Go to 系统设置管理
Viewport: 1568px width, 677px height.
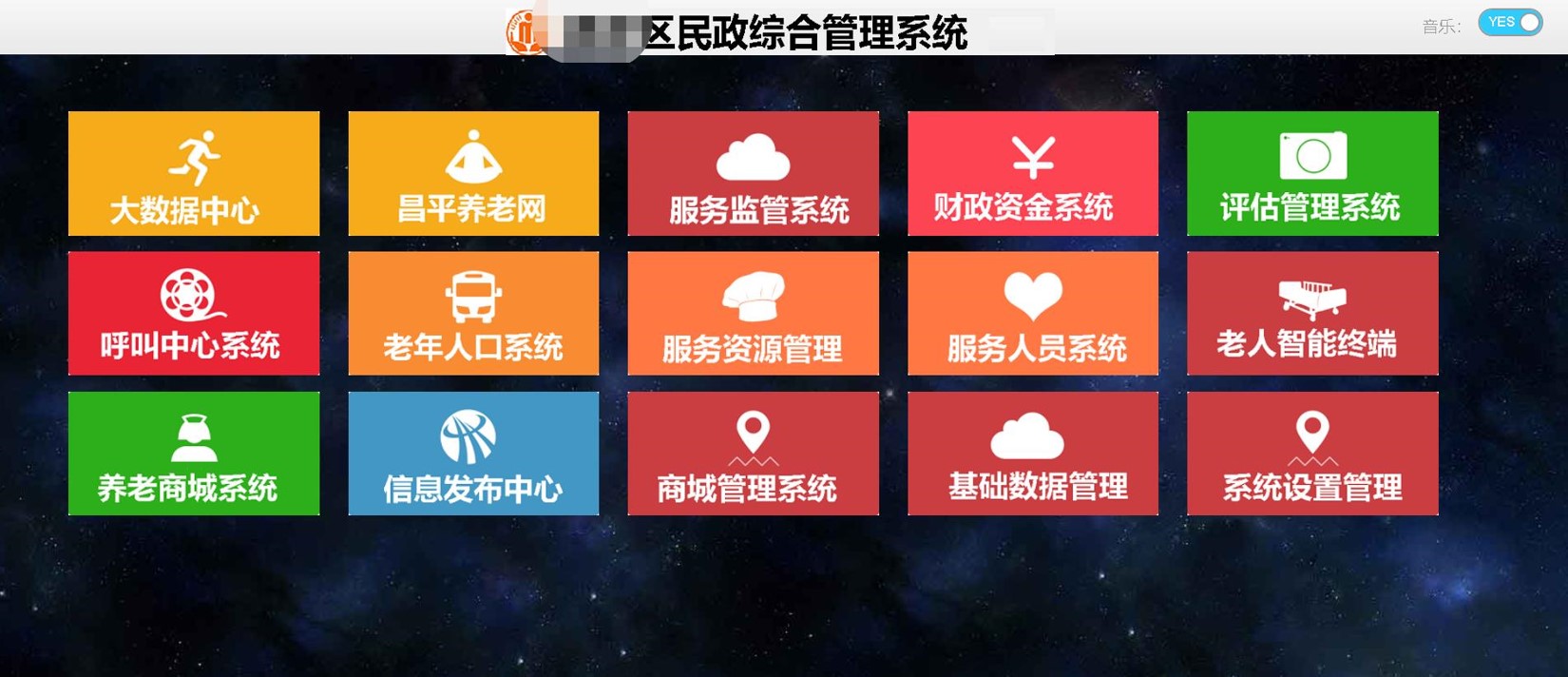coord(1312,454)
